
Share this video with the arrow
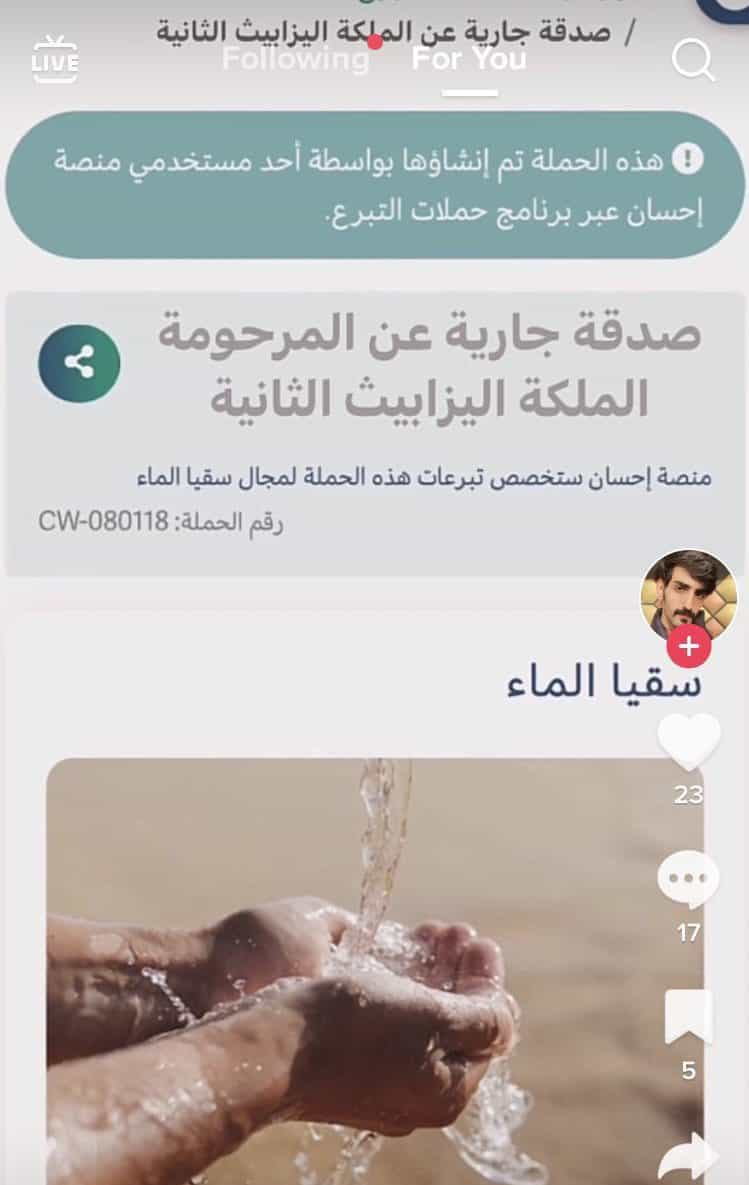click(x=688, y=1158)
